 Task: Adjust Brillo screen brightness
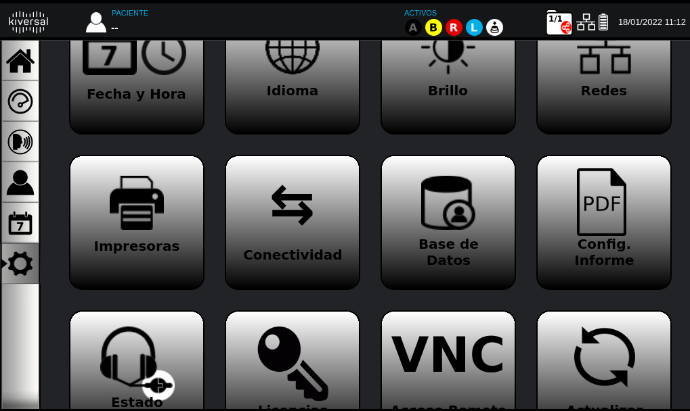tap(448, 80)
